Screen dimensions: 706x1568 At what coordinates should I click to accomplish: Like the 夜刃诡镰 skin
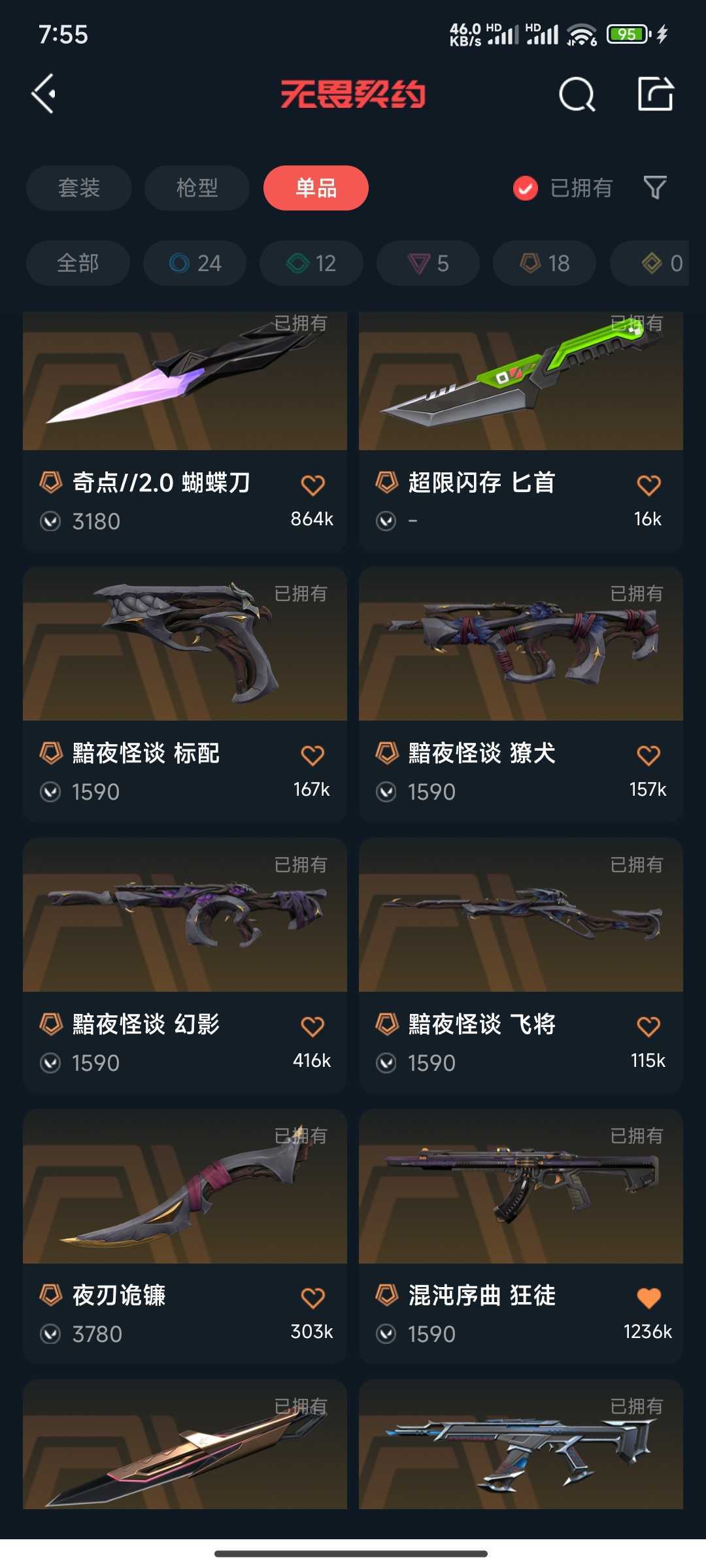(x=312, y=1298)
